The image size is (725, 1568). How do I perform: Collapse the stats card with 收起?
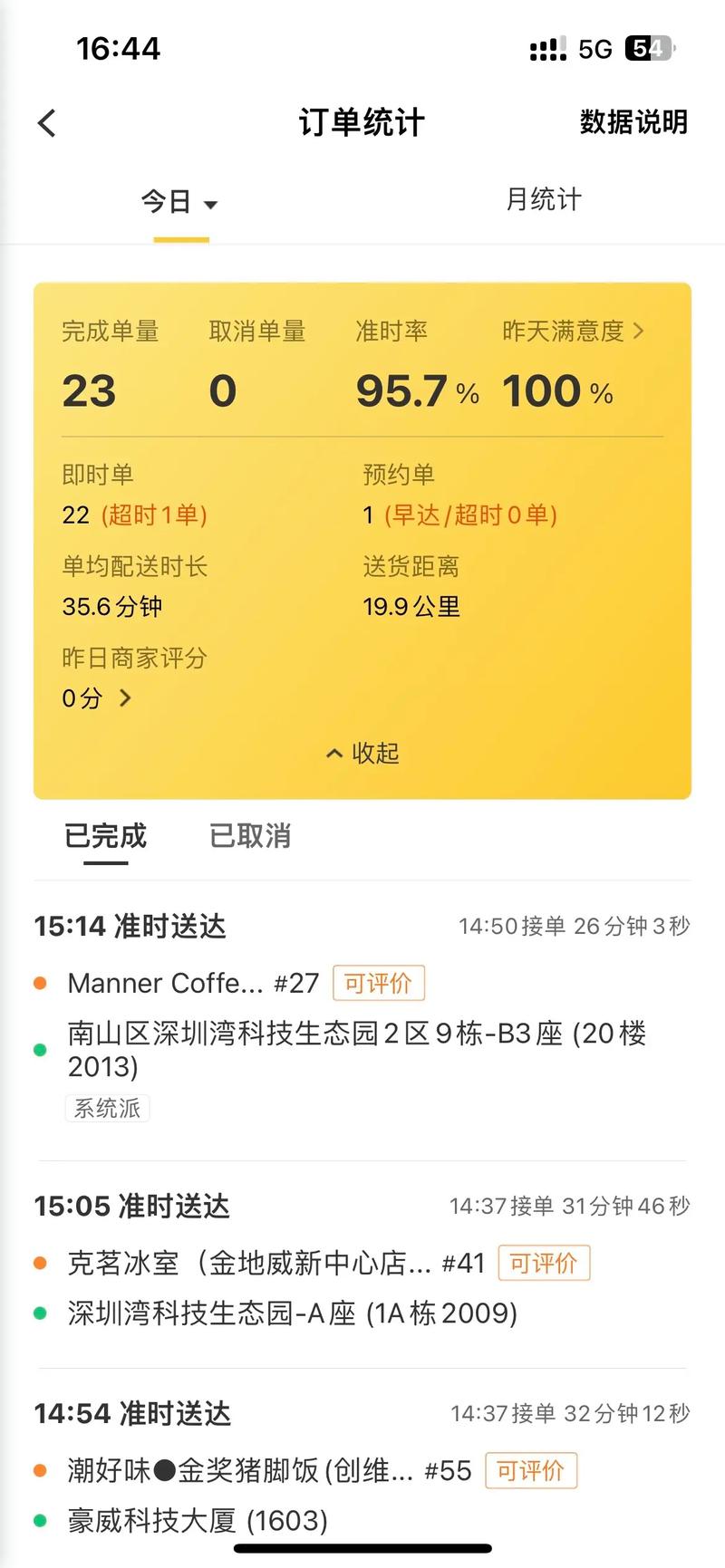362,753
